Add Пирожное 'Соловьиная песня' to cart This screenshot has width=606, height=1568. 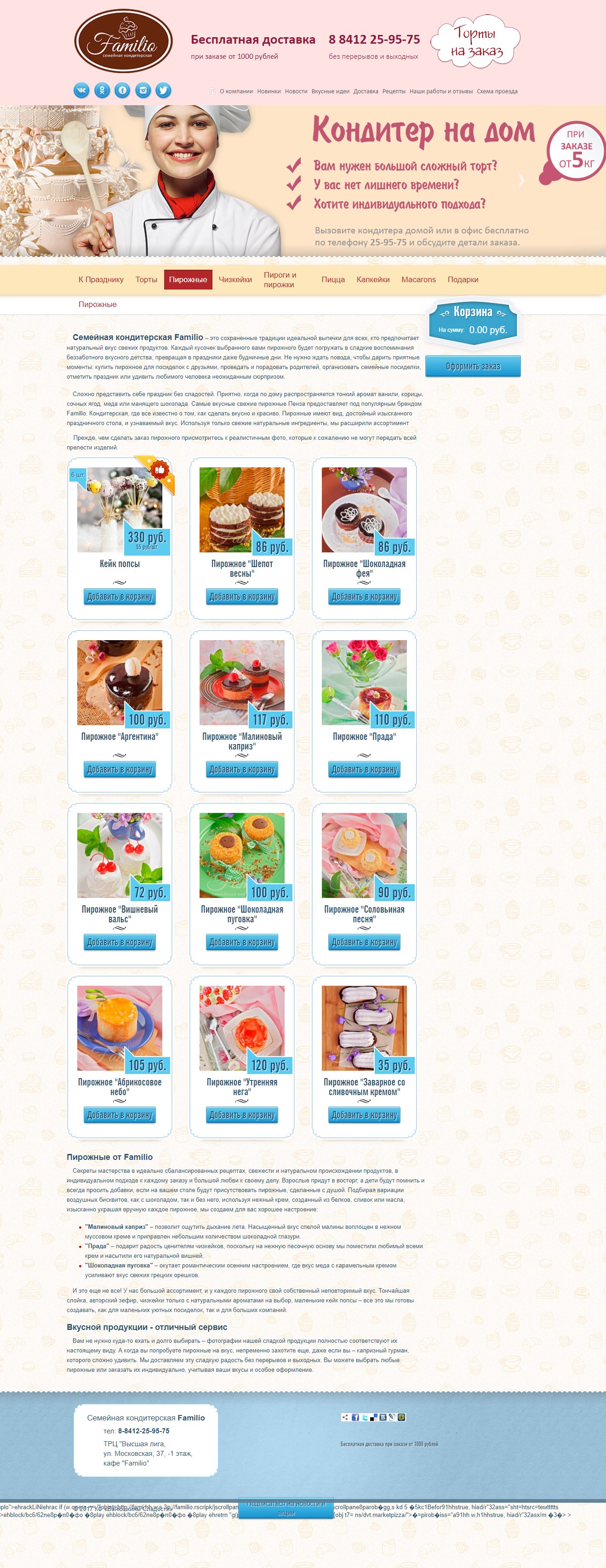pos(364,942)
